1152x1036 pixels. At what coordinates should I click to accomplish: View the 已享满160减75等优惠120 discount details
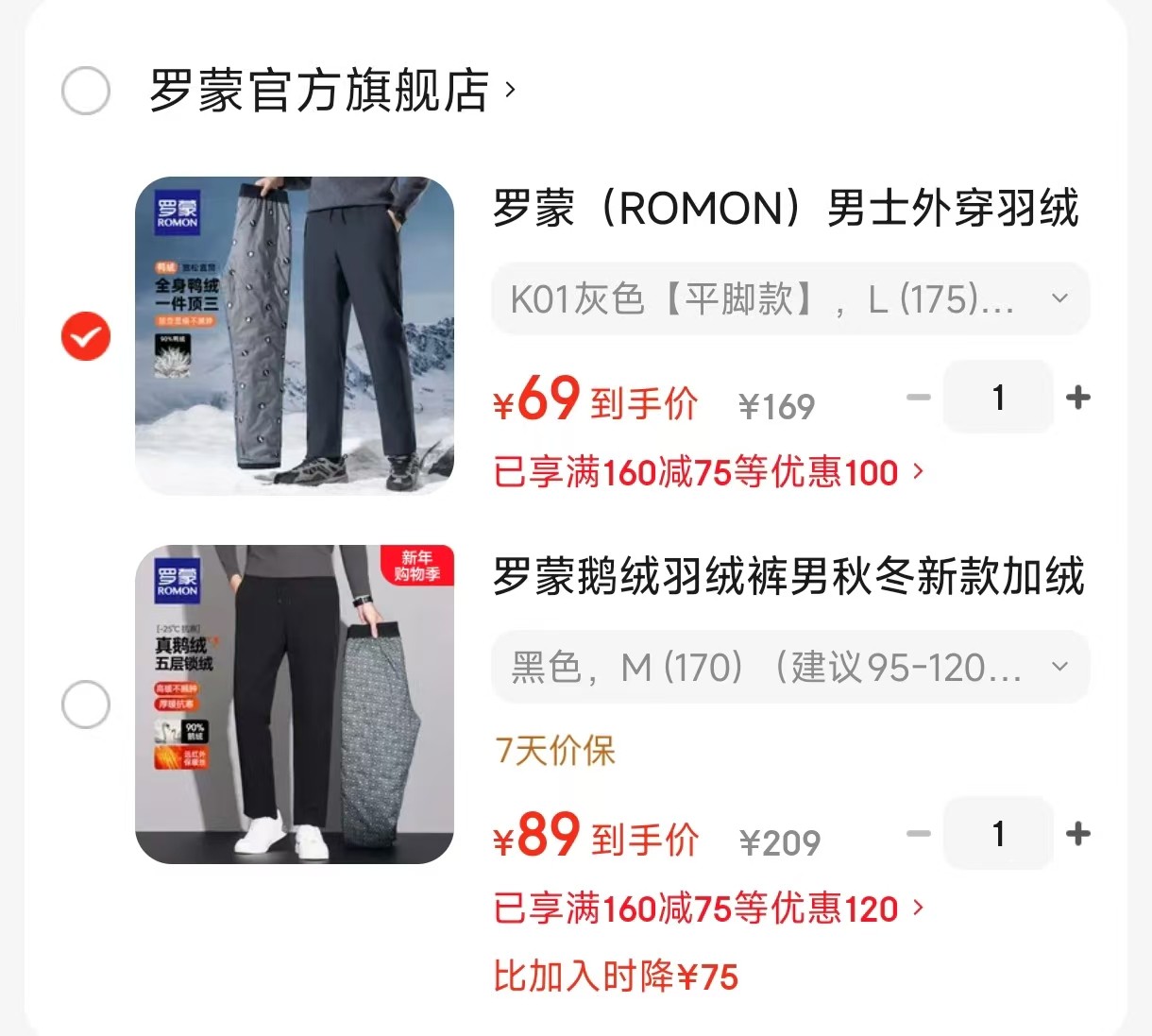click(x=708, y=909)
